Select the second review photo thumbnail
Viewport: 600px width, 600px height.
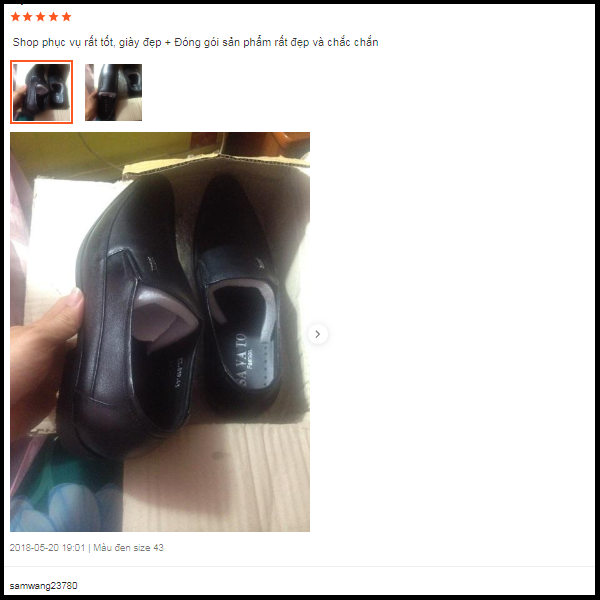pyautogui.click(x=113, y=92)
